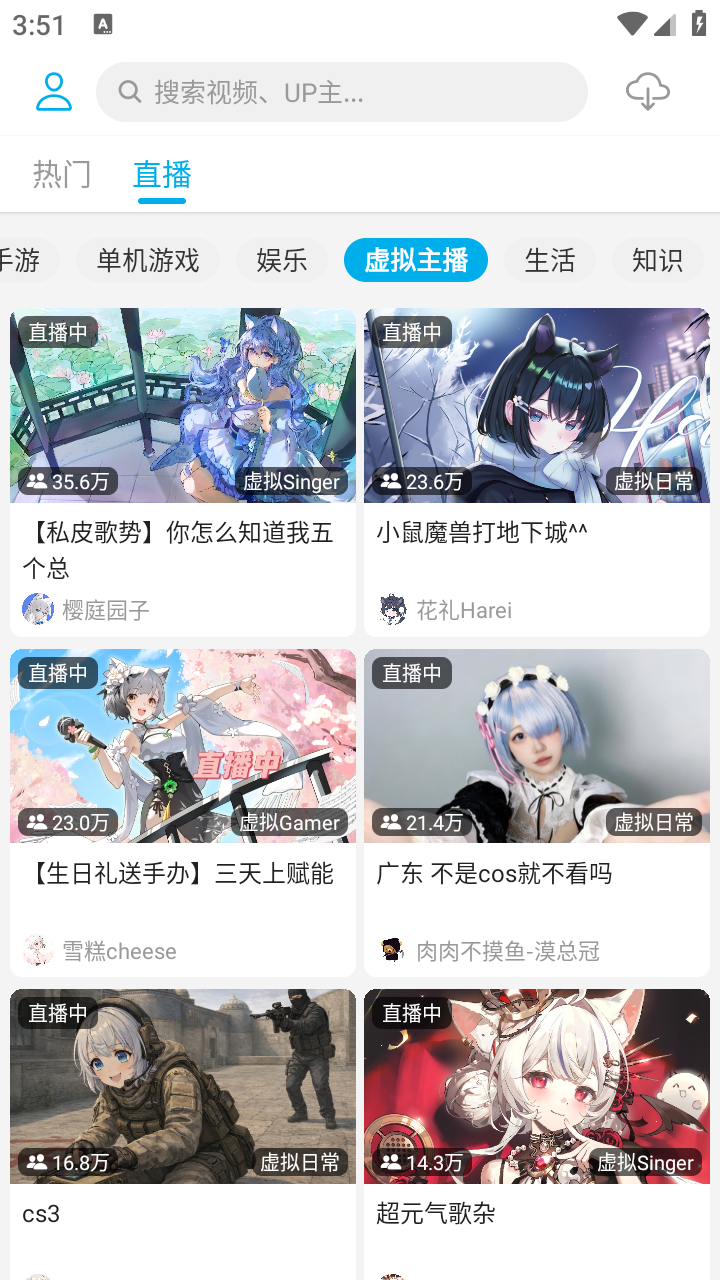Viewport: 720px width, 1280px height.
Task: Open the profile avatar icon top left
Action: [53, 91]
